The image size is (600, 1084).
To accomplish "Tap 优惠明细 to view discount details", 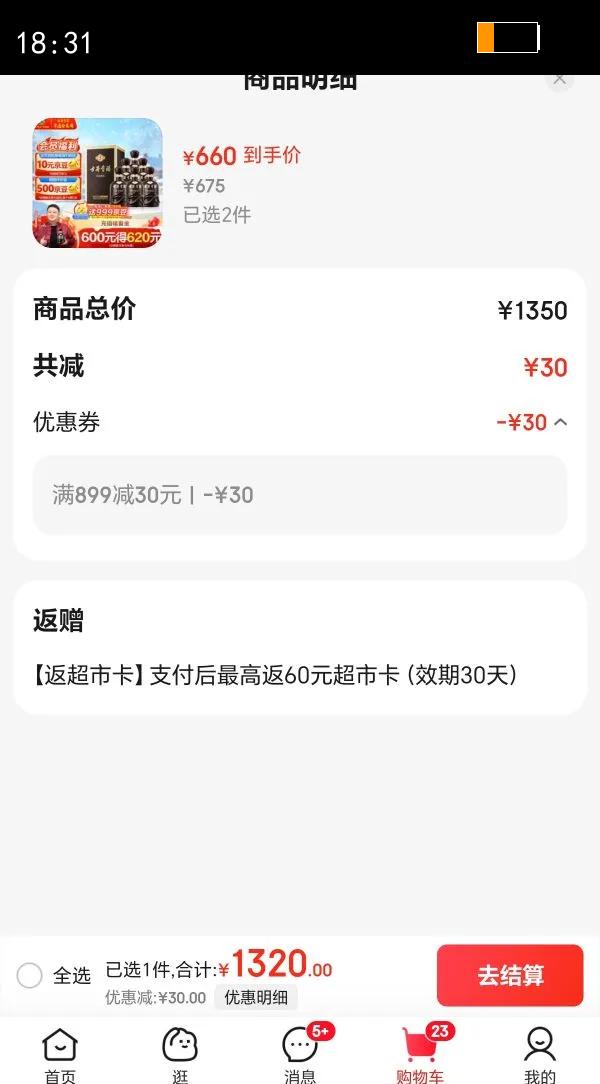I will (256, 997).
